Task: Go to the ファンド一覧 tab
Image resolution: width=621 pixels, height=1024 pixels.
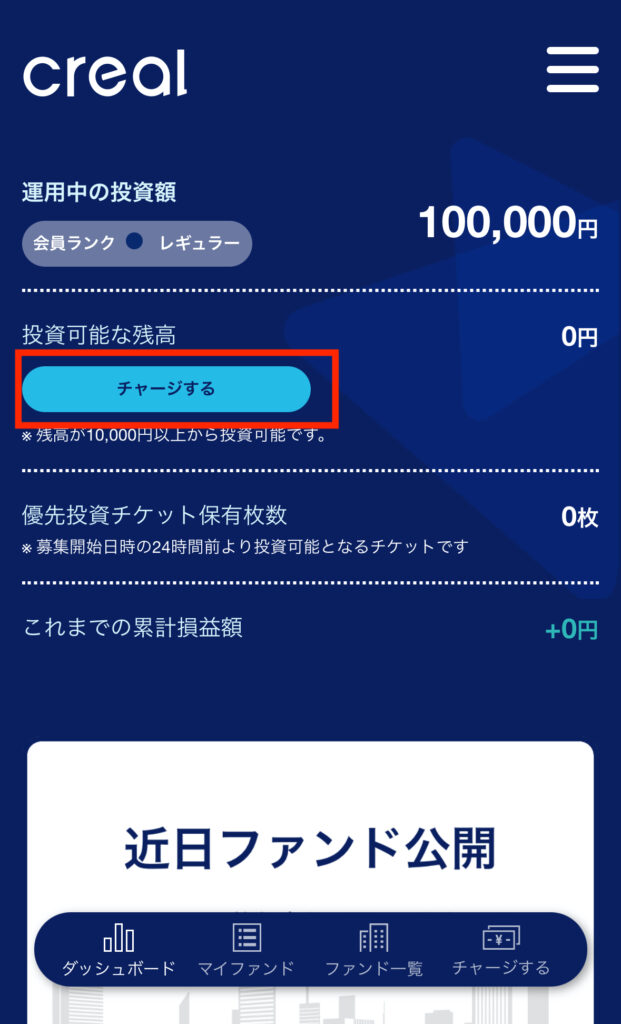Action: [373, 949]
